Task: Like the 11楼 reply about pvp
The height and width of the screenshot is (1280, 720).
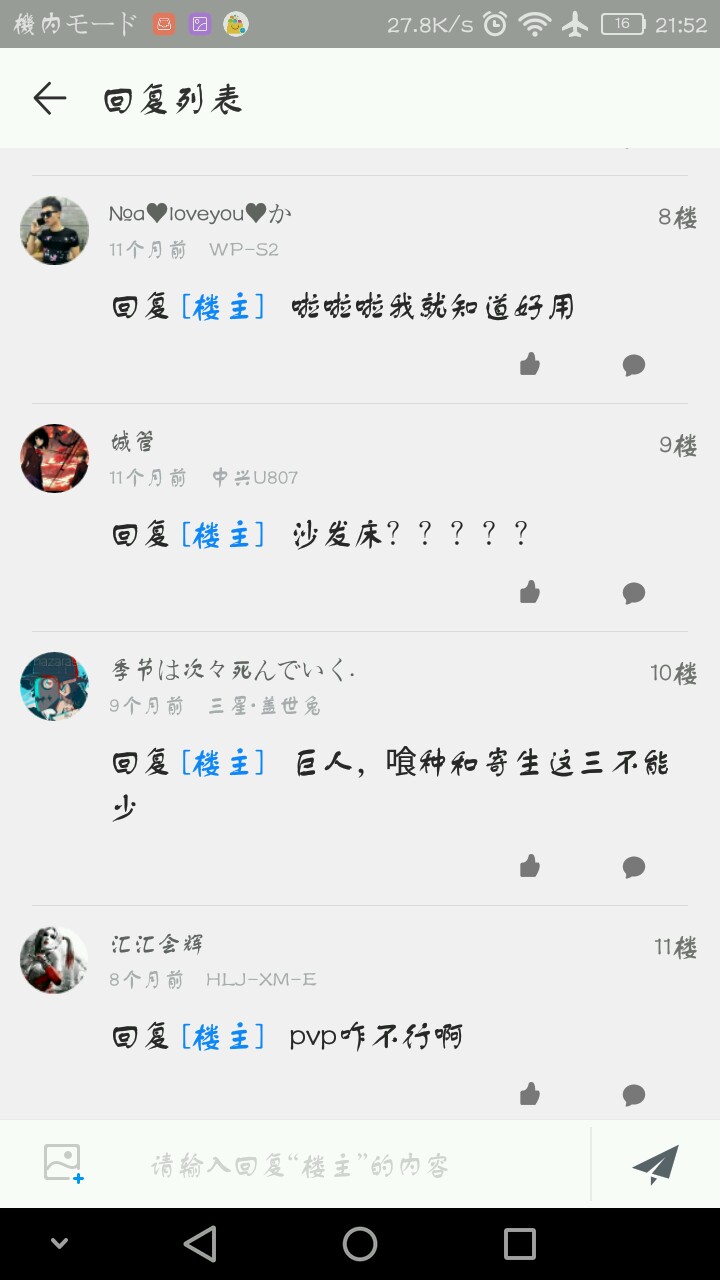Action: pos(530,1094)
